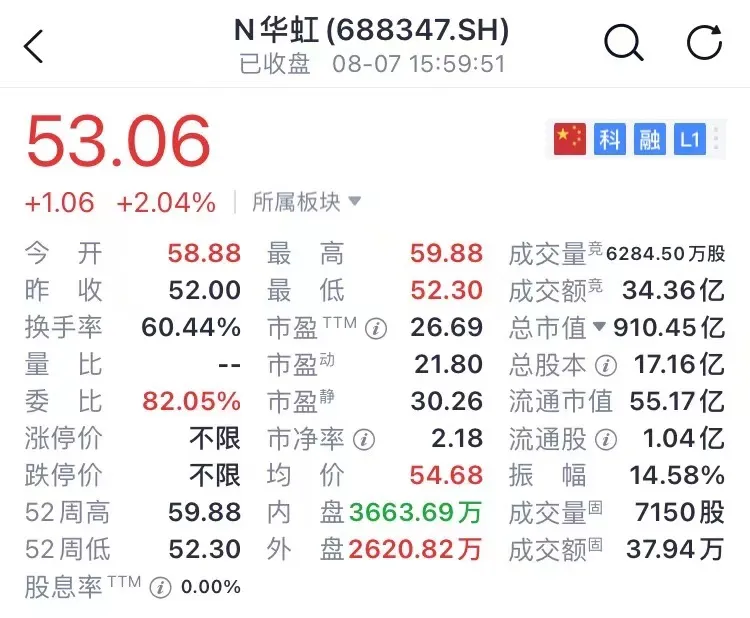Show info for 总股本
The width and height of the screenshot is (750, 618).
tap(606, 364)
